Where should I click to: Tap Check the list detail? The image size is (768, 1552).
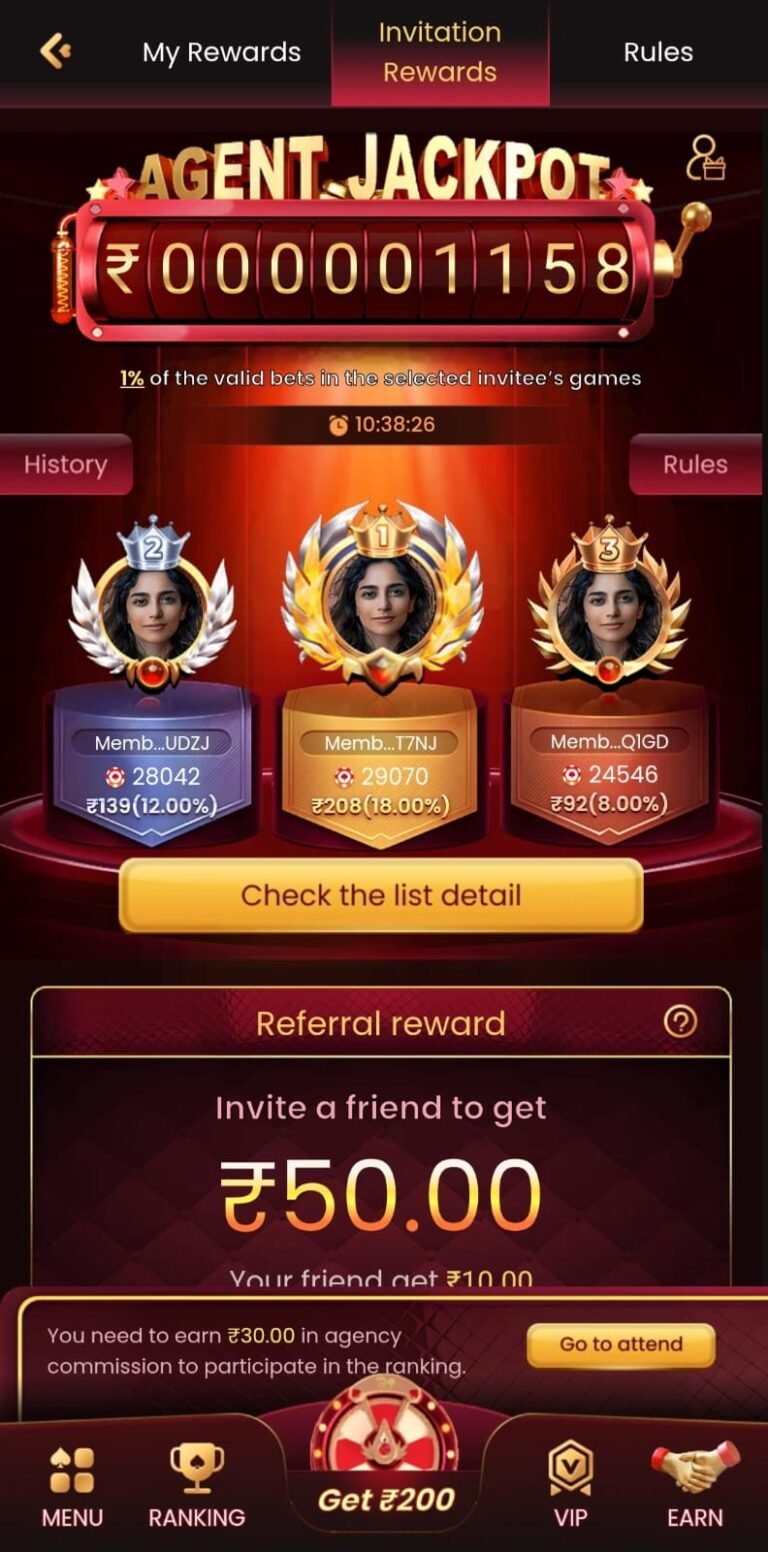click(x=380, y=895)
